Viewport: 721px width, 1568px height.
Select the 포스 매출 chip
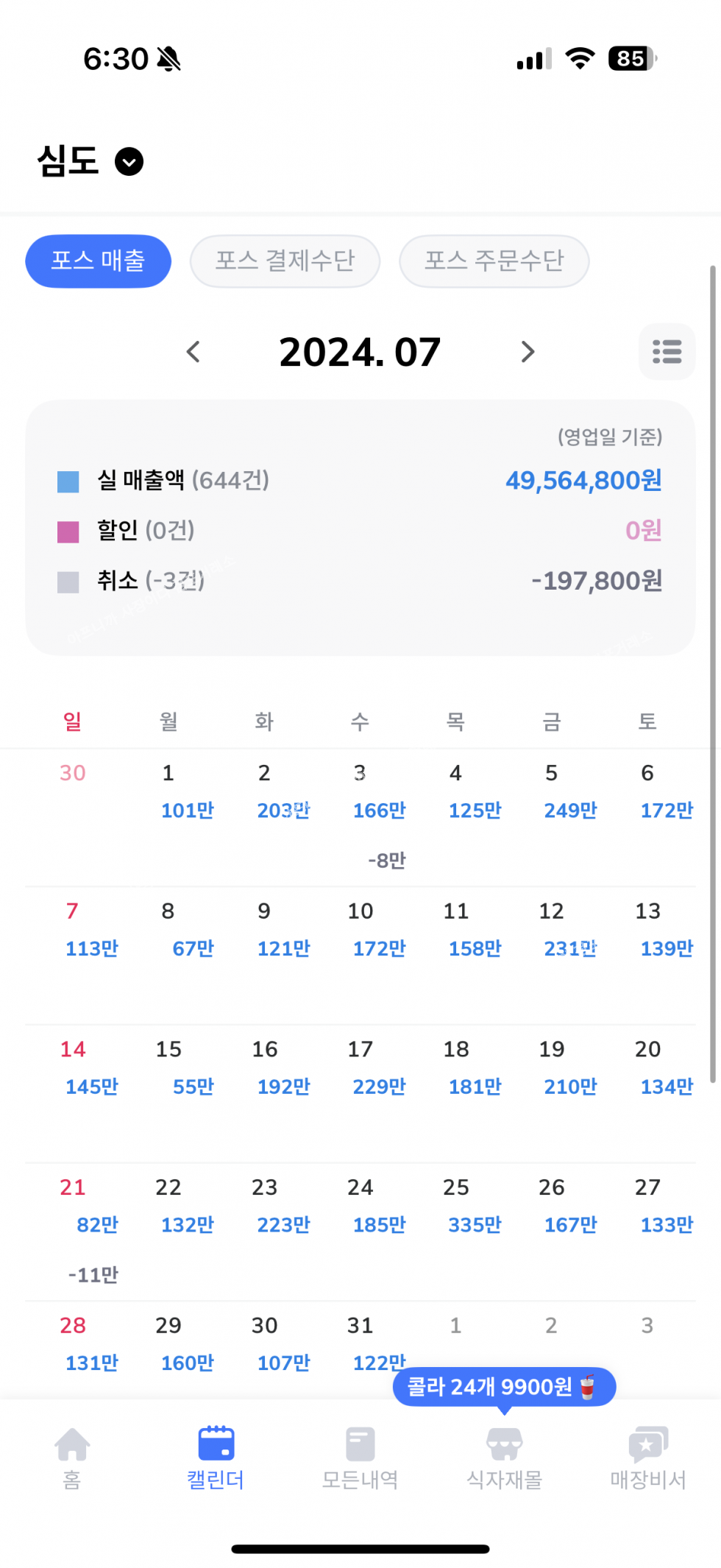pyautogui.click(x=98, y=261)
